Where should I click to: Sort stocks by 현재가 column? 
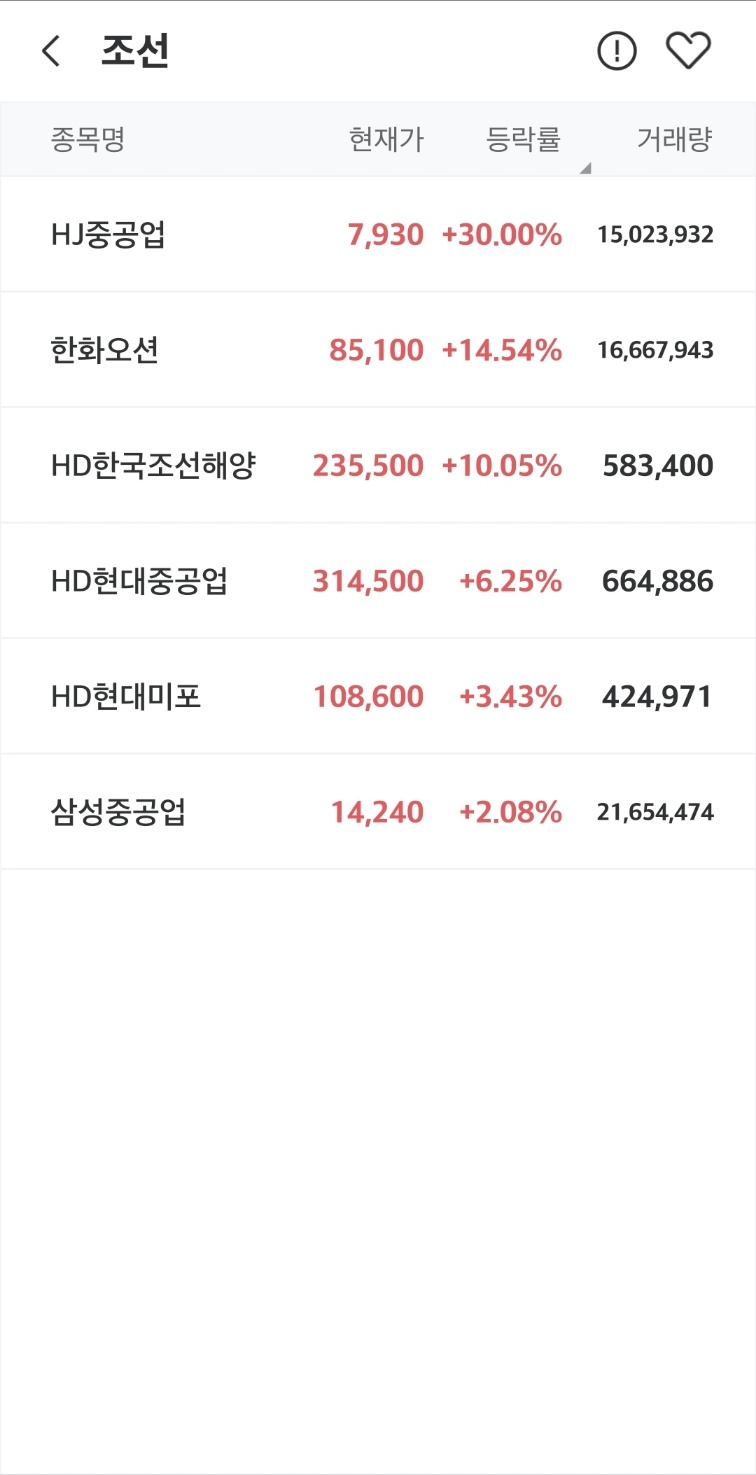(x=386, y=139)
